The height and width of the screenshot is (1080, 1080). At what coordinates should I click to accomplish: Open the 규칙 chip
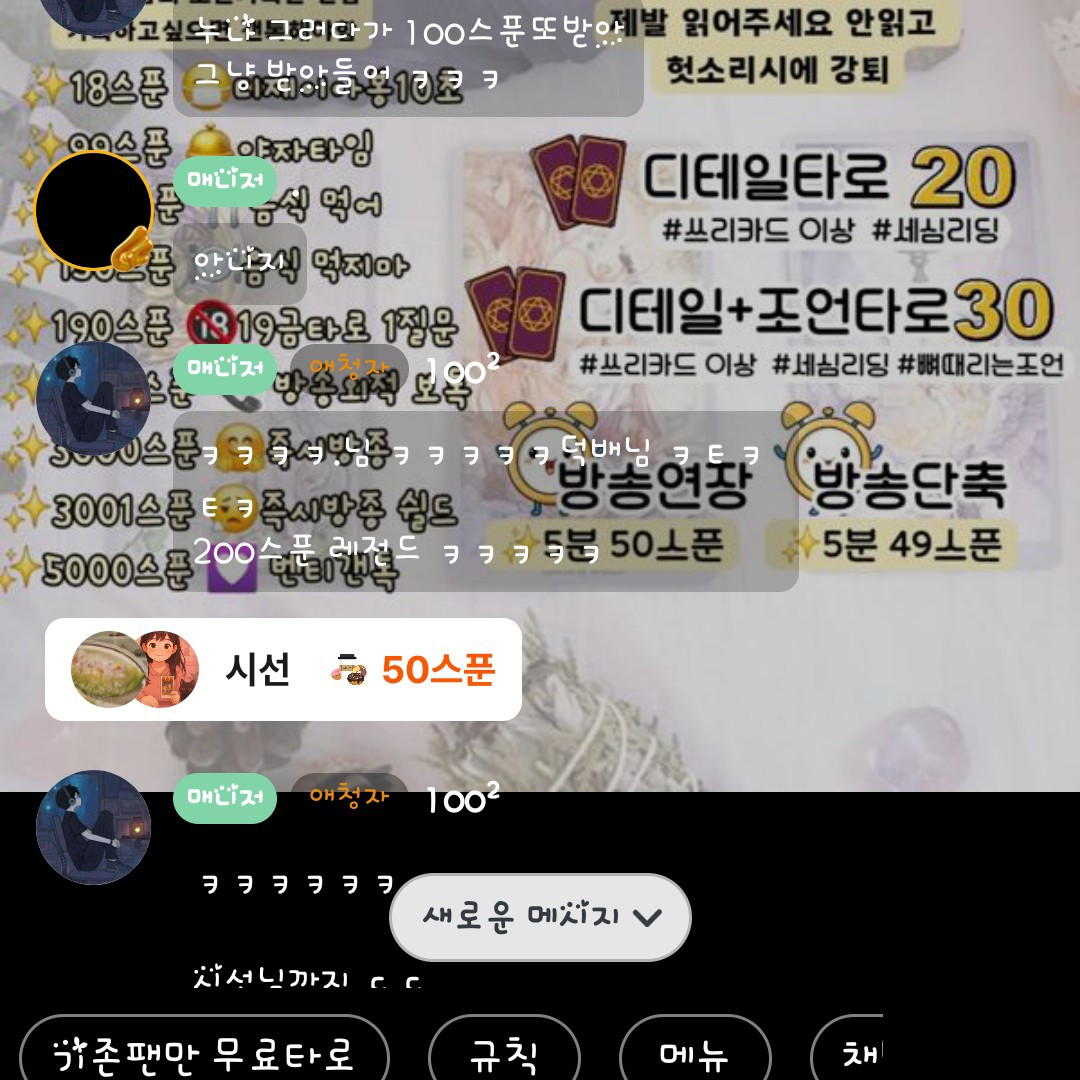pyautogui.click(x=504, y=1053)
